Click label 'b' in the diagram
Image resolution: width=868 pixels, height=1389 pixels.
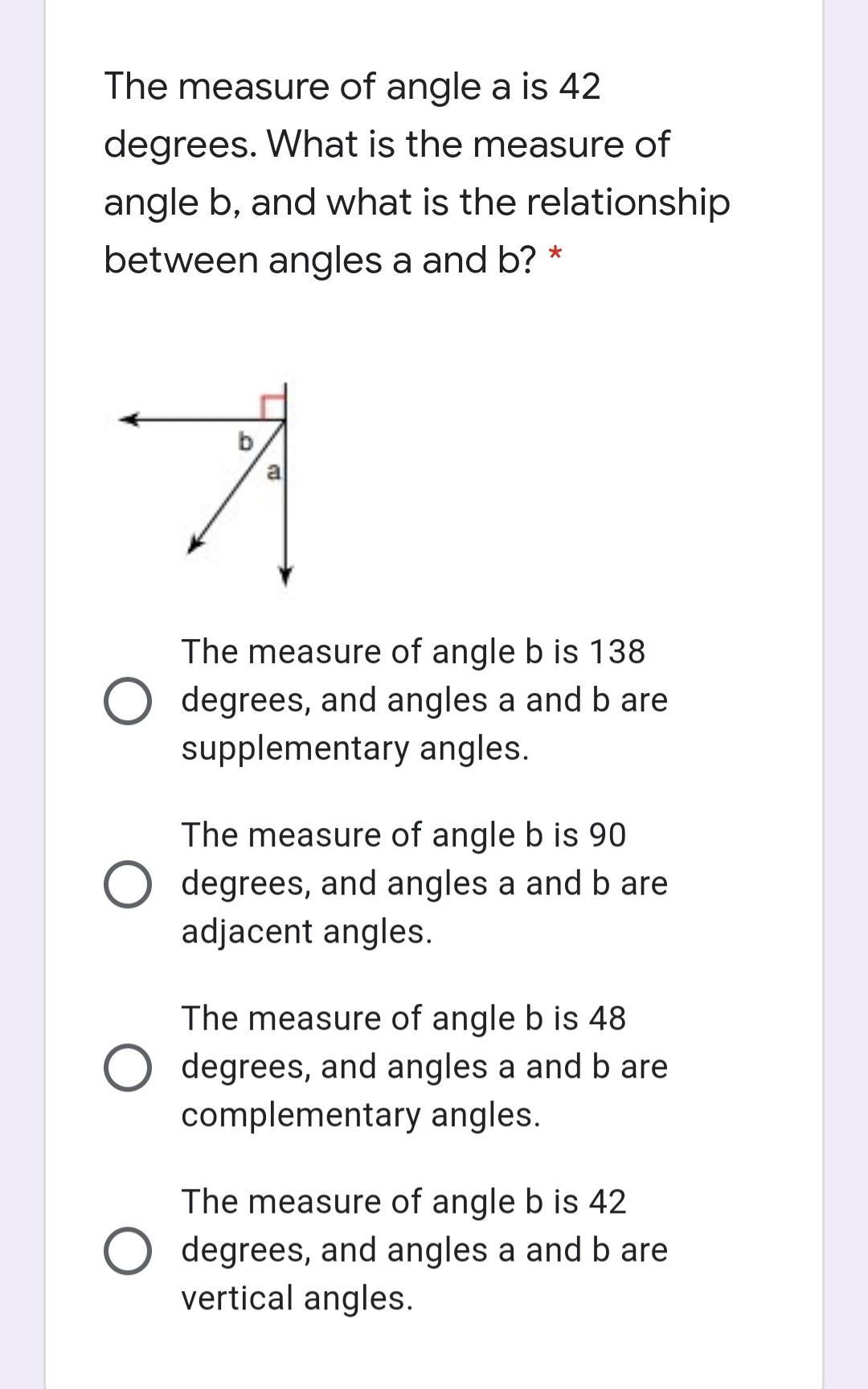point(244,440)
